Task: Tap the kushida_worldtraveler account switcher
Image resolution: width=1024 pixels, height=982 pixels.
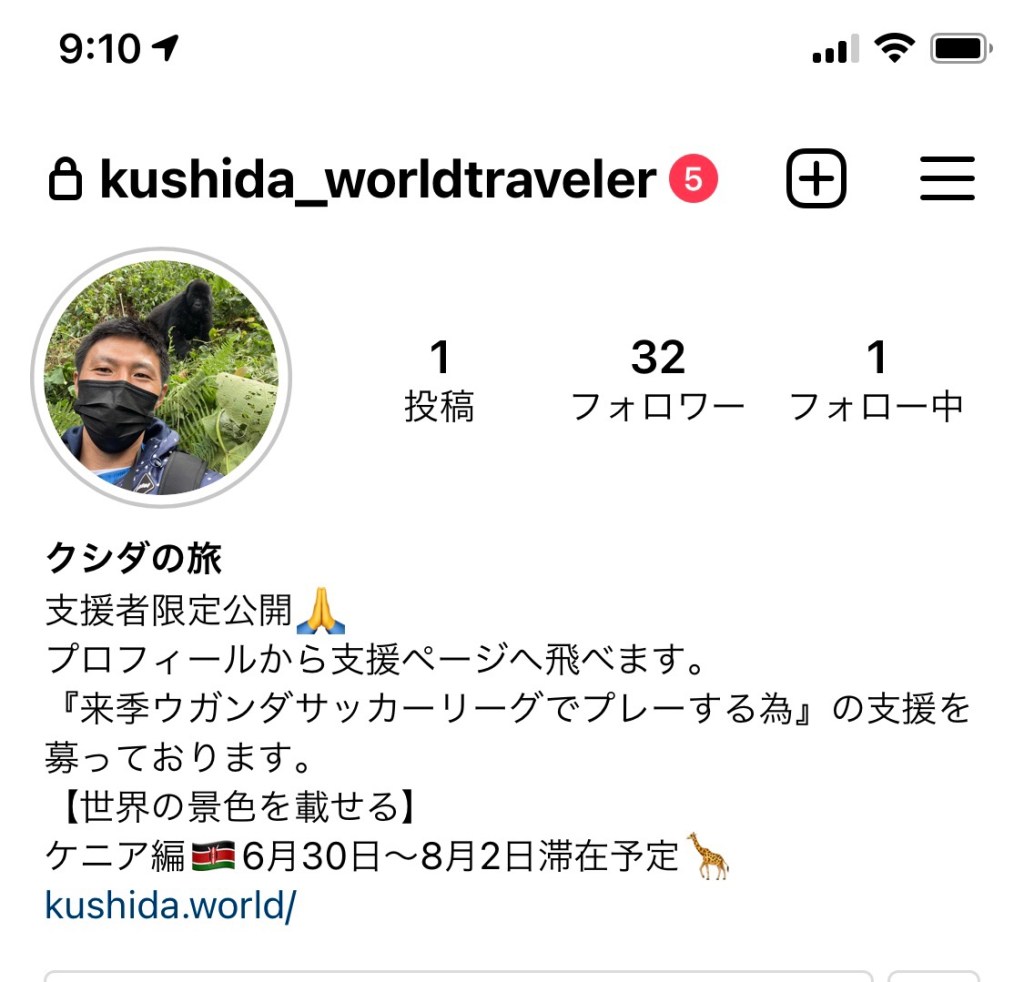Action: 378,180
